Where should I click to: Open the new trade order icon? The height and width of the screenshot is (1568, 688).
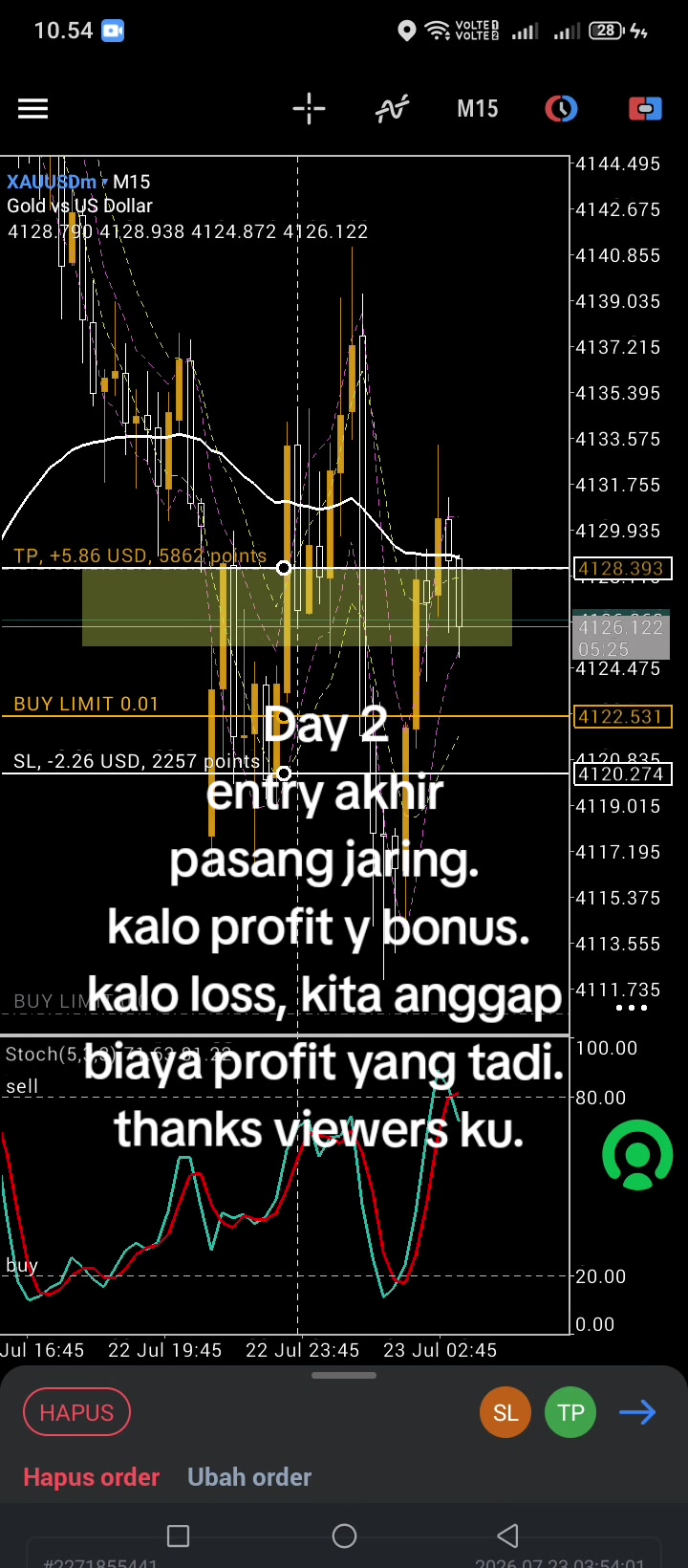pos(645,109)
